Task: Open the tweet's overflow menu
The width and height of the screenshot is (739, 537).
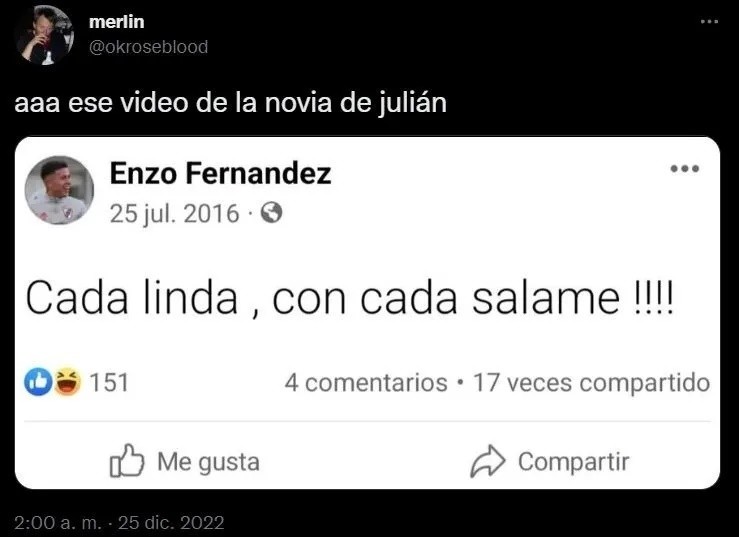Action: (709, 22)
